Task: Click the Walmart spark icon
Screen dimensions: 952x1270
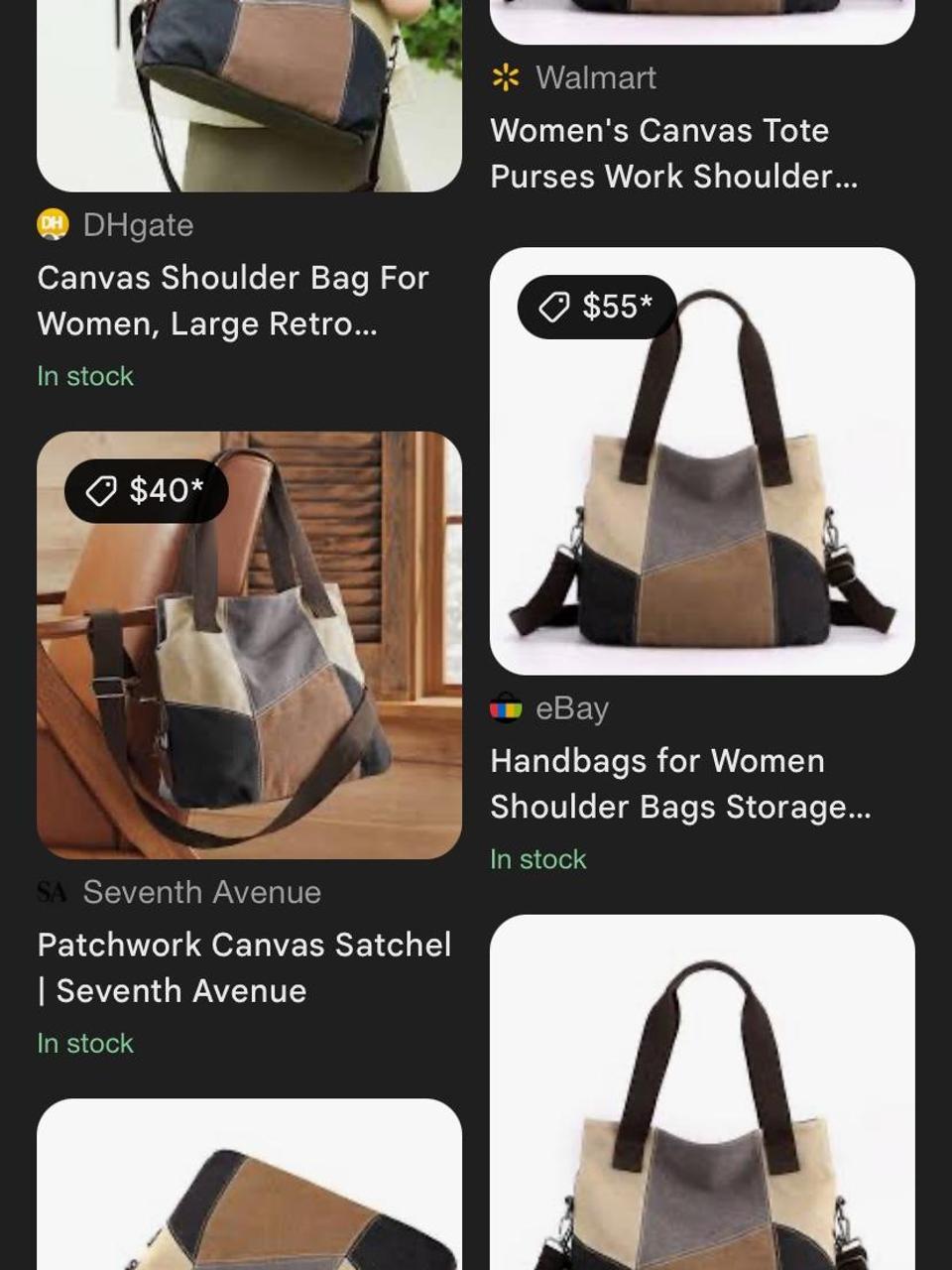Action: [507, 77]
